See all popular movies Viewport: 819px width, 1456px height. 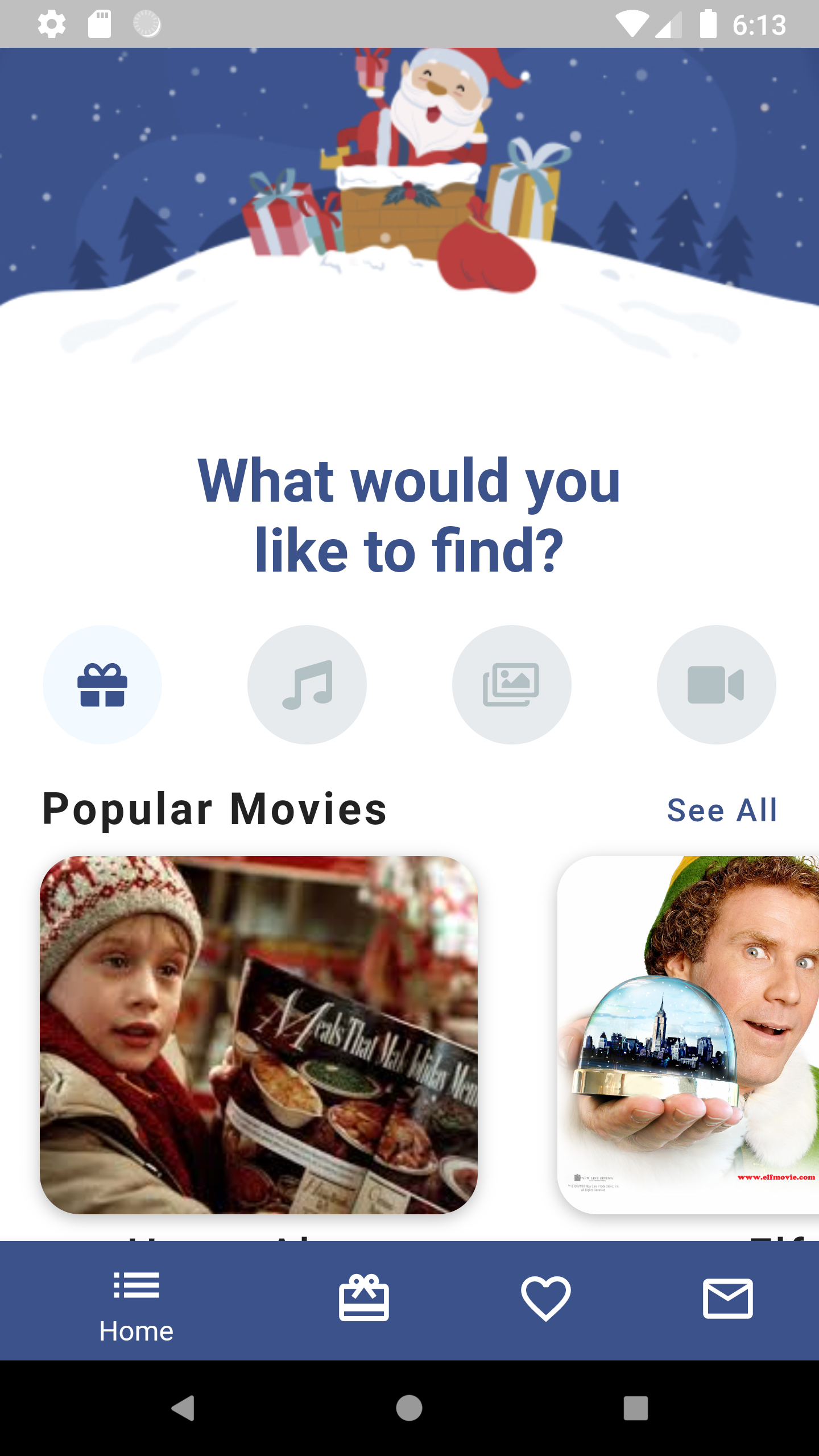[722, 810]
